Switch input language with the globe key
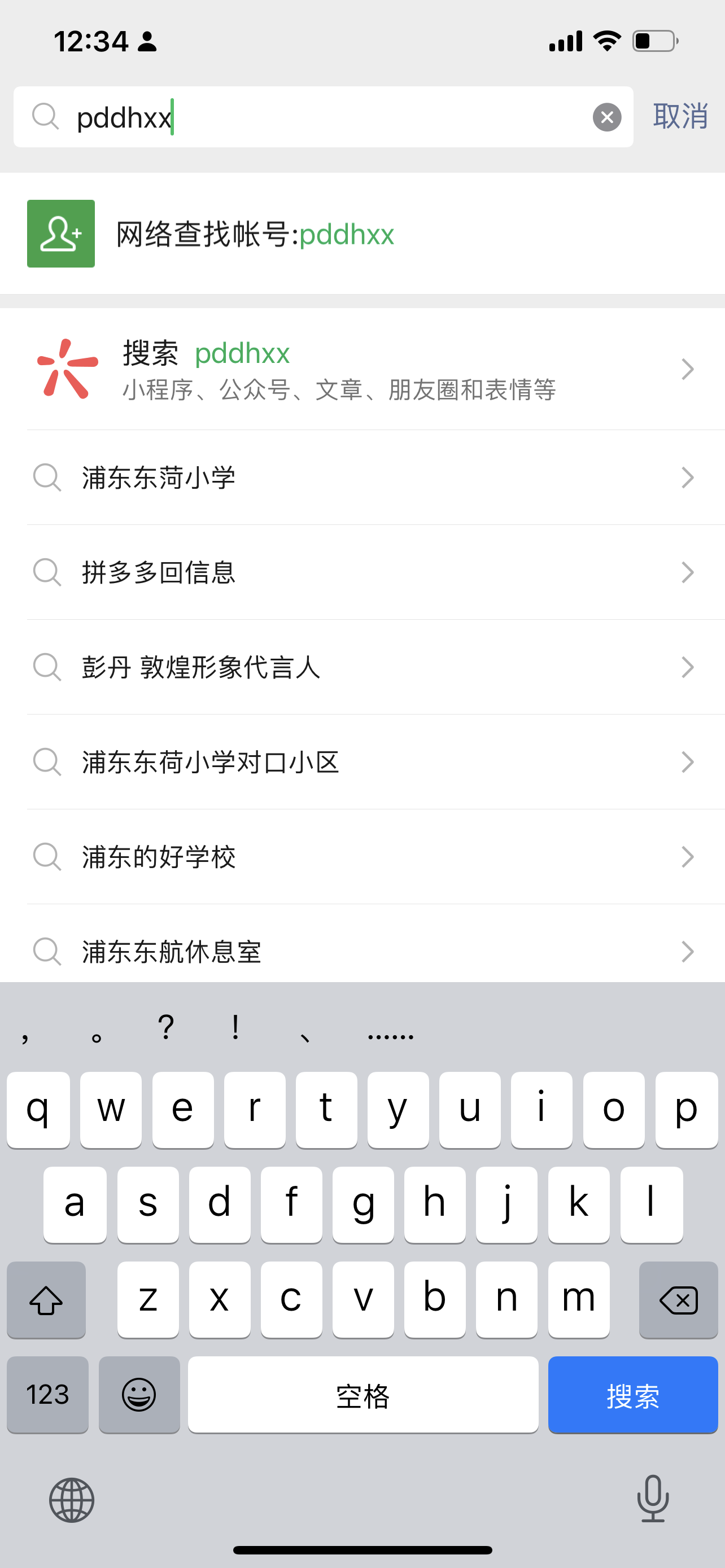Screen dimensions: 725x1568 72,1500
